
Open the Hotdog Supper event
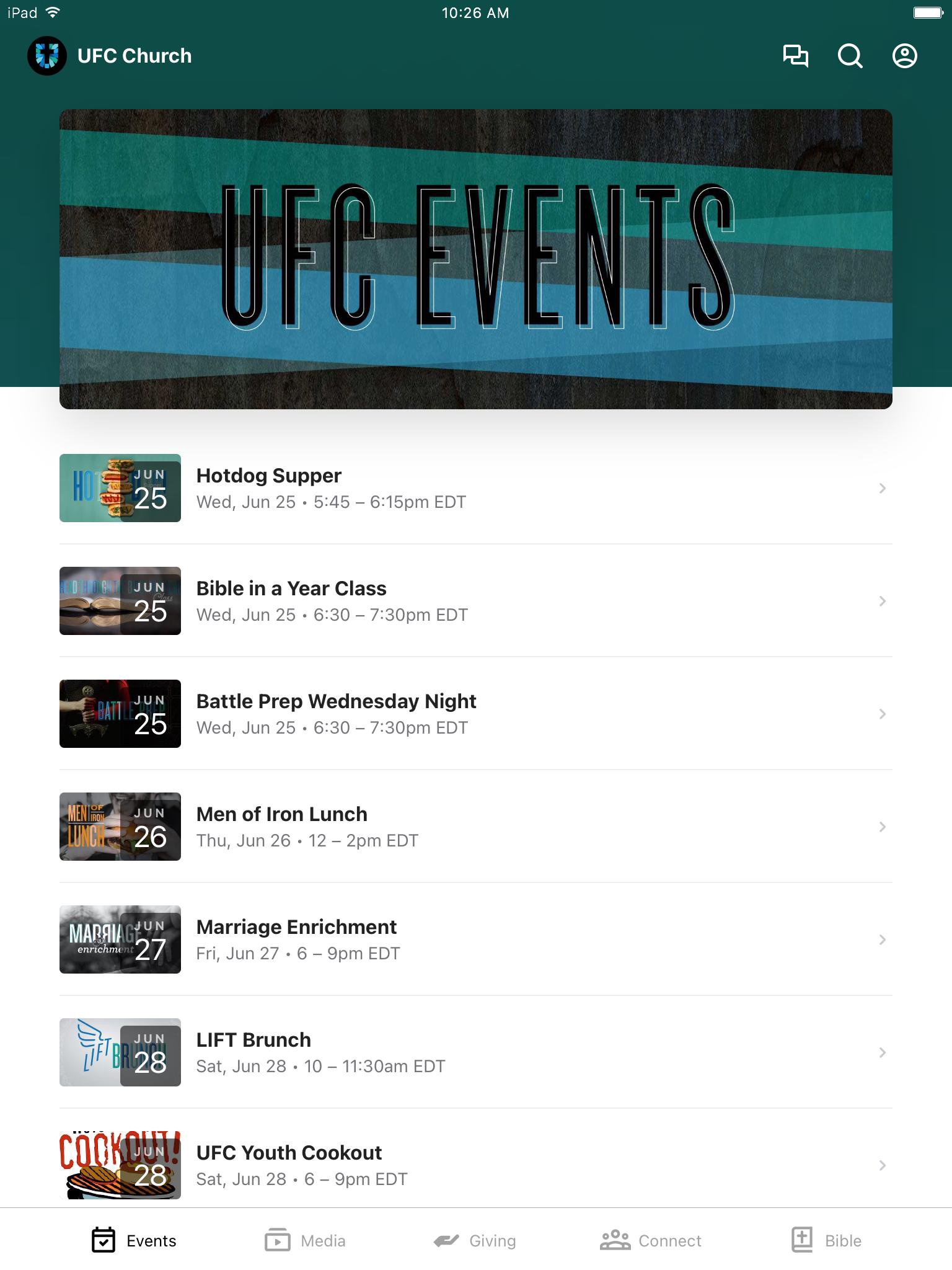[475, 488]
